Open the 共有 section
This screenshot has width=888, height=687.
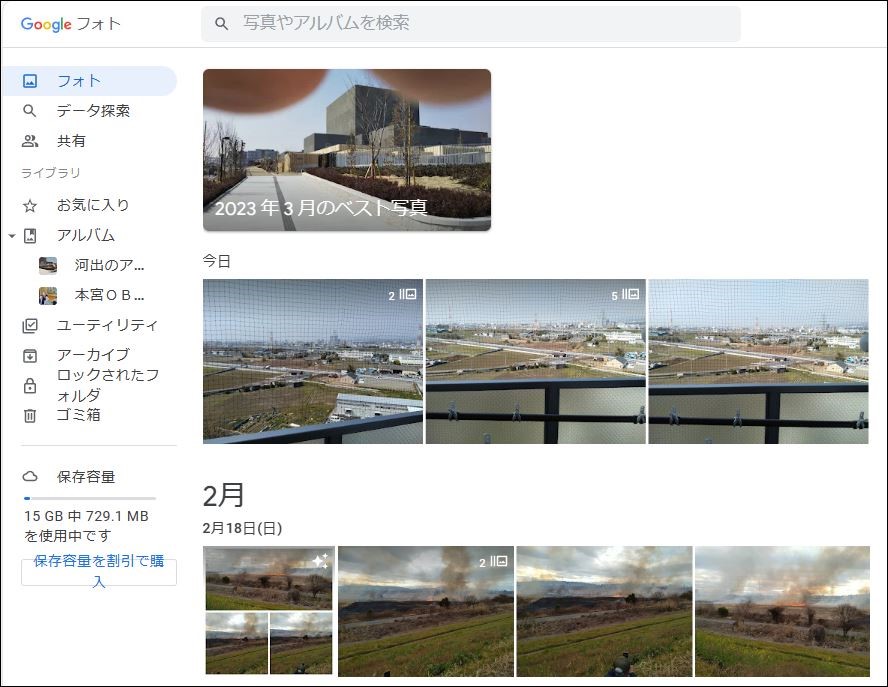point(70,141)
